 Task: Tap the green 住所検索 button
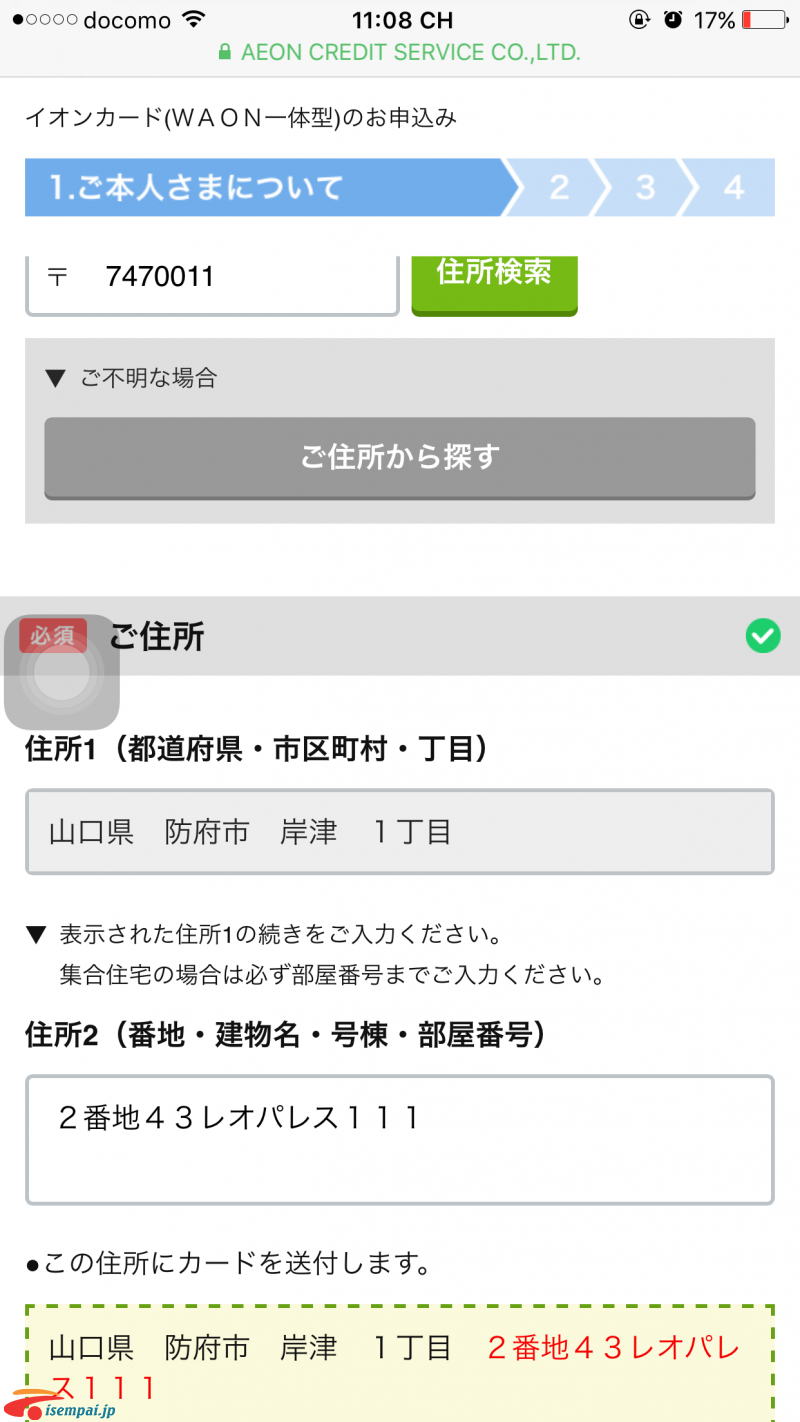point(494,285)
